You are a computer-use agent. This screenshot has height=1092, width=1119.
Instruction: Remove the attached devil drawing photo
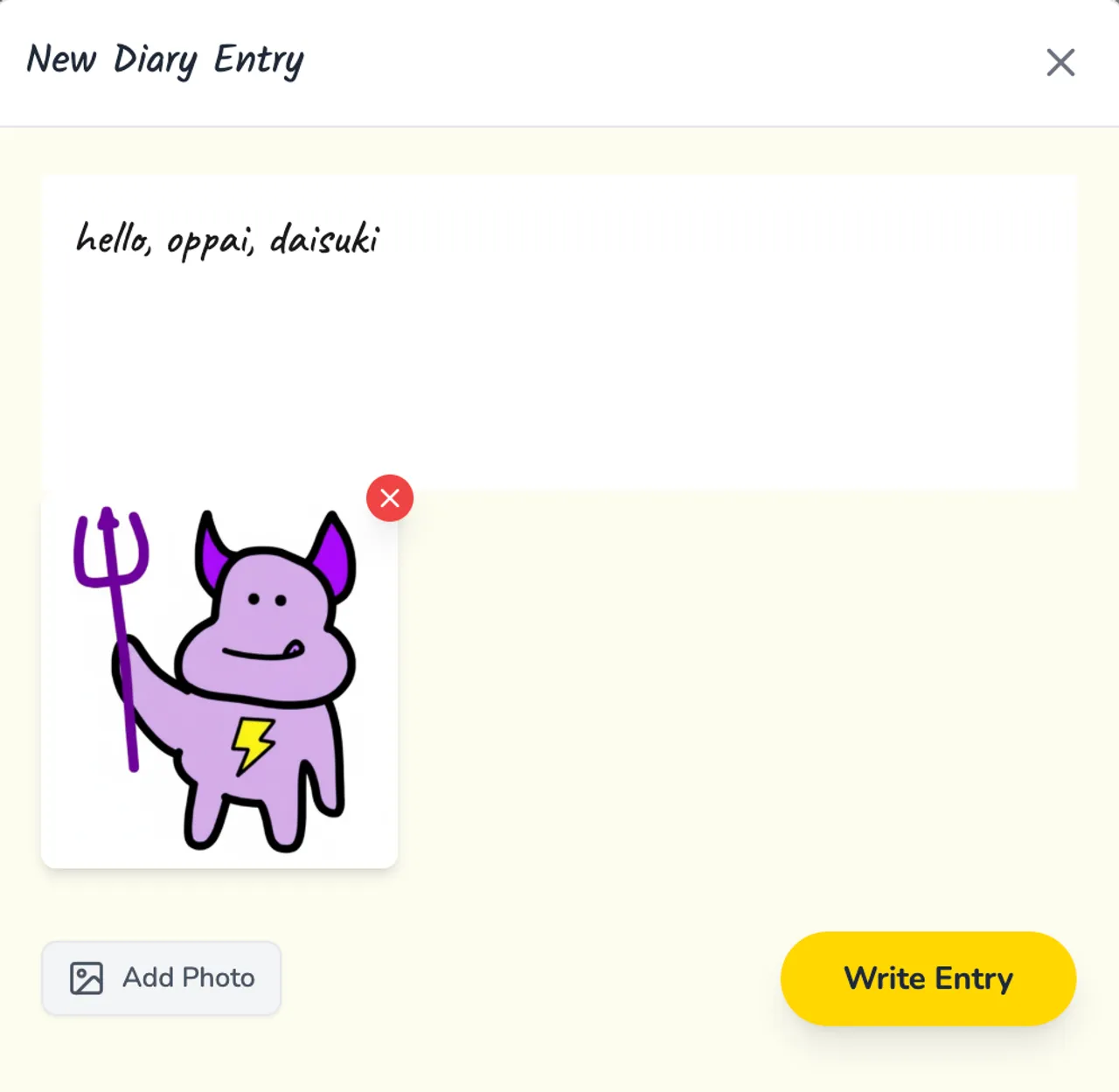(390, 498)
